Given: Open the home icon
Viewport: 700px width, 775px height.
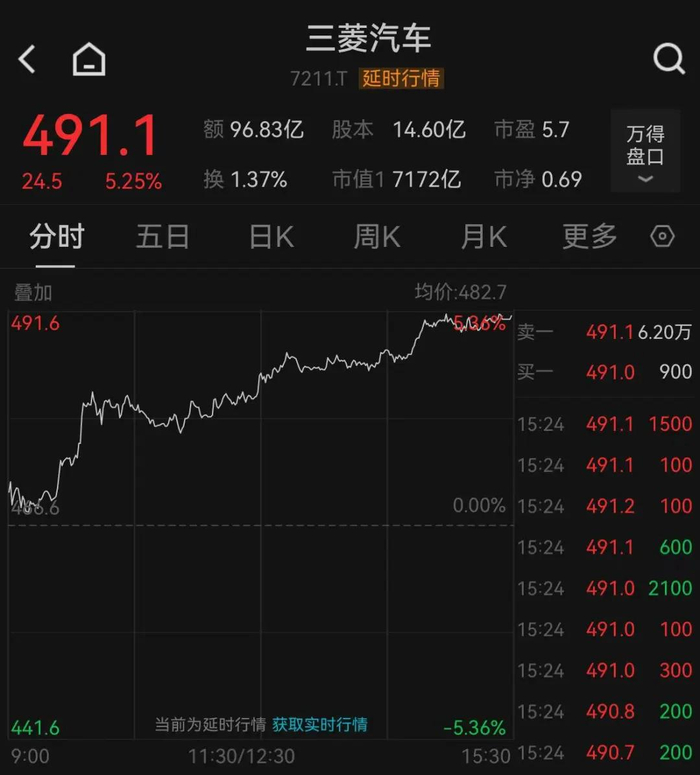Looking at the screenshot, I should click(89, 60).
